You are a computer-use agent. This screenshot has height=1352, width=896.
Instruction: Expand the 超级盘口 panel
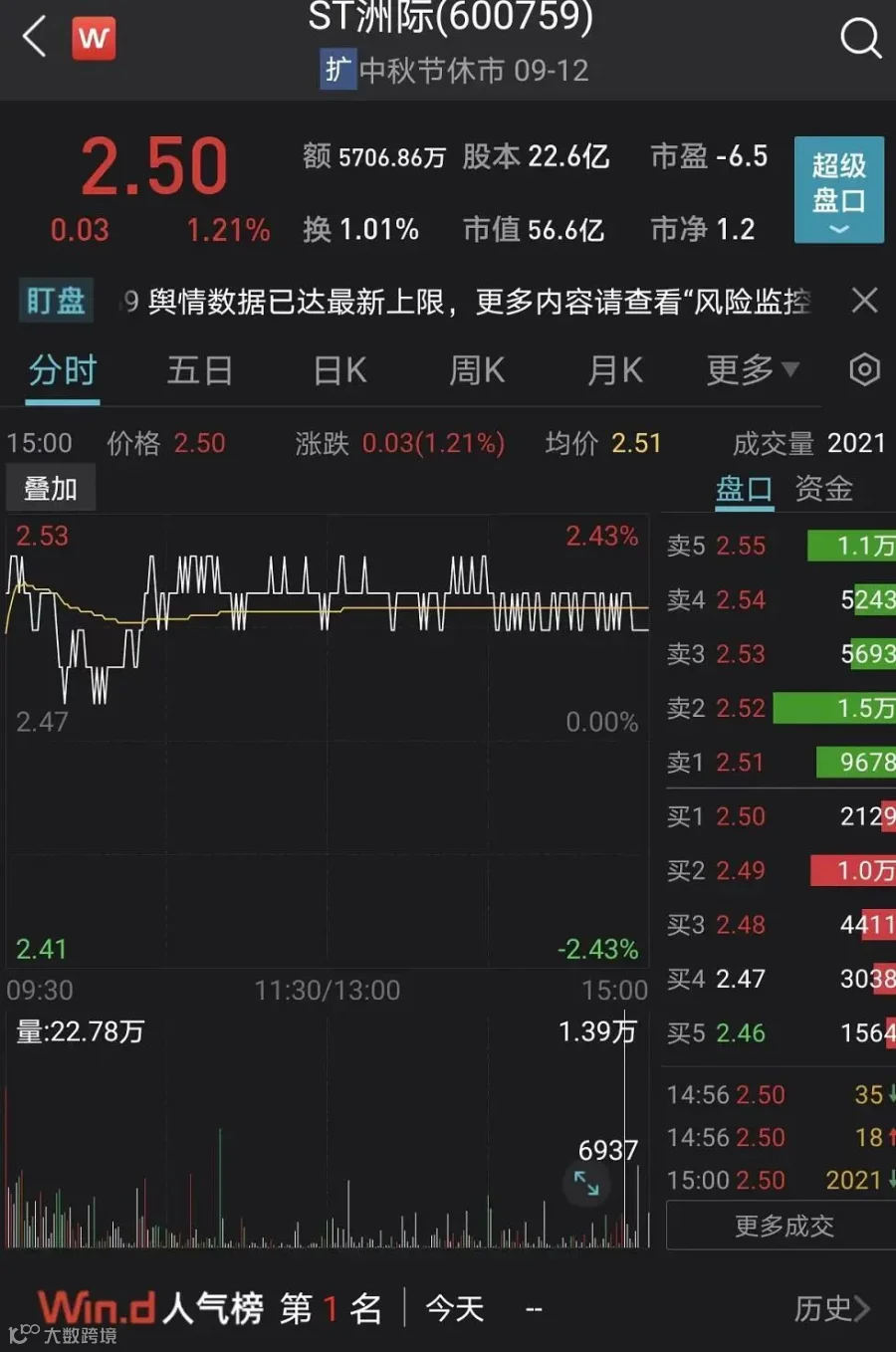click(x=838, y=190)
